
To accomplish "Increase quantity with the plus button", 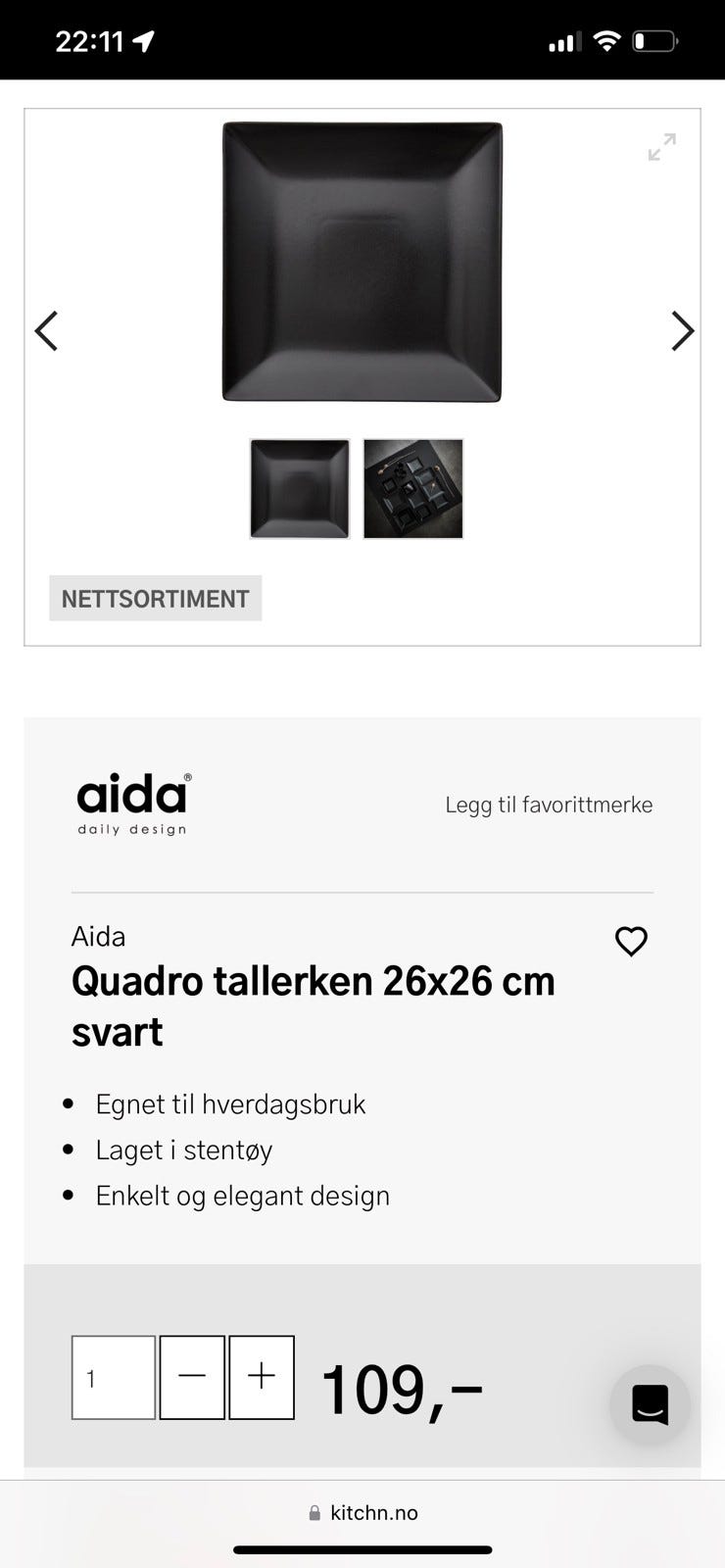I will 261,1377.
